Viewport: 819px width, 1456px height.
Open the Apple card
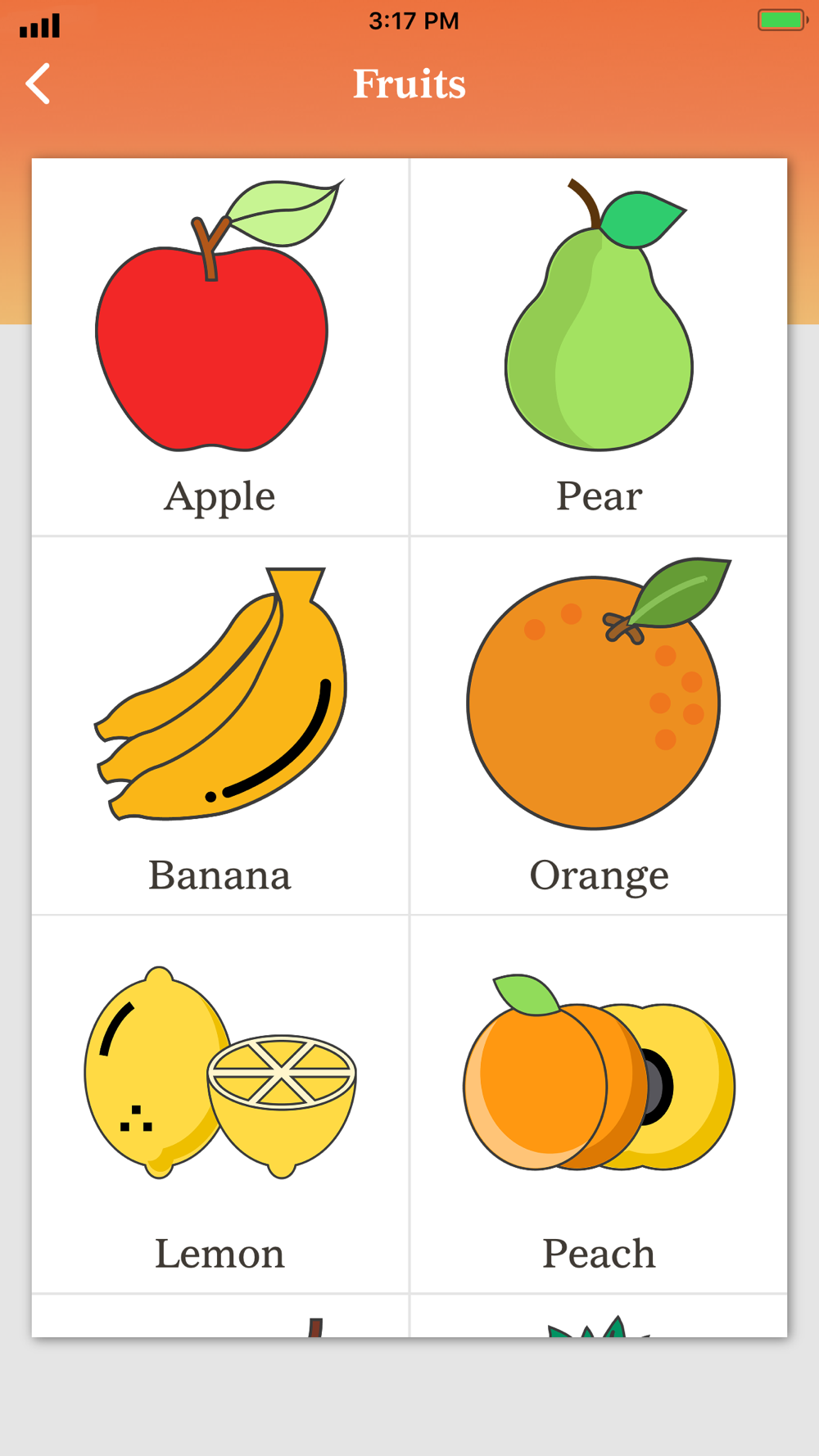[x=219, y=347]
